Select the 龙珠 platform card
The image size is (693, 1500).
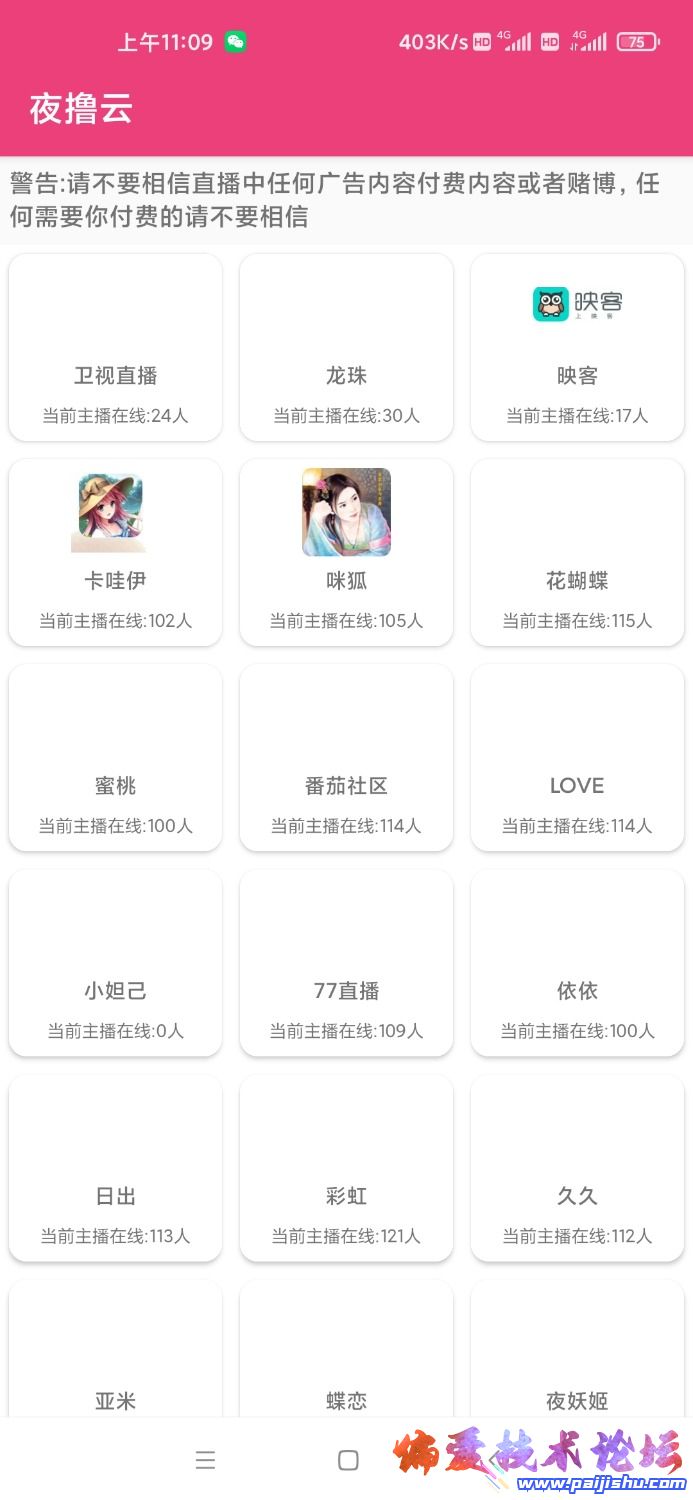point(346,347)
